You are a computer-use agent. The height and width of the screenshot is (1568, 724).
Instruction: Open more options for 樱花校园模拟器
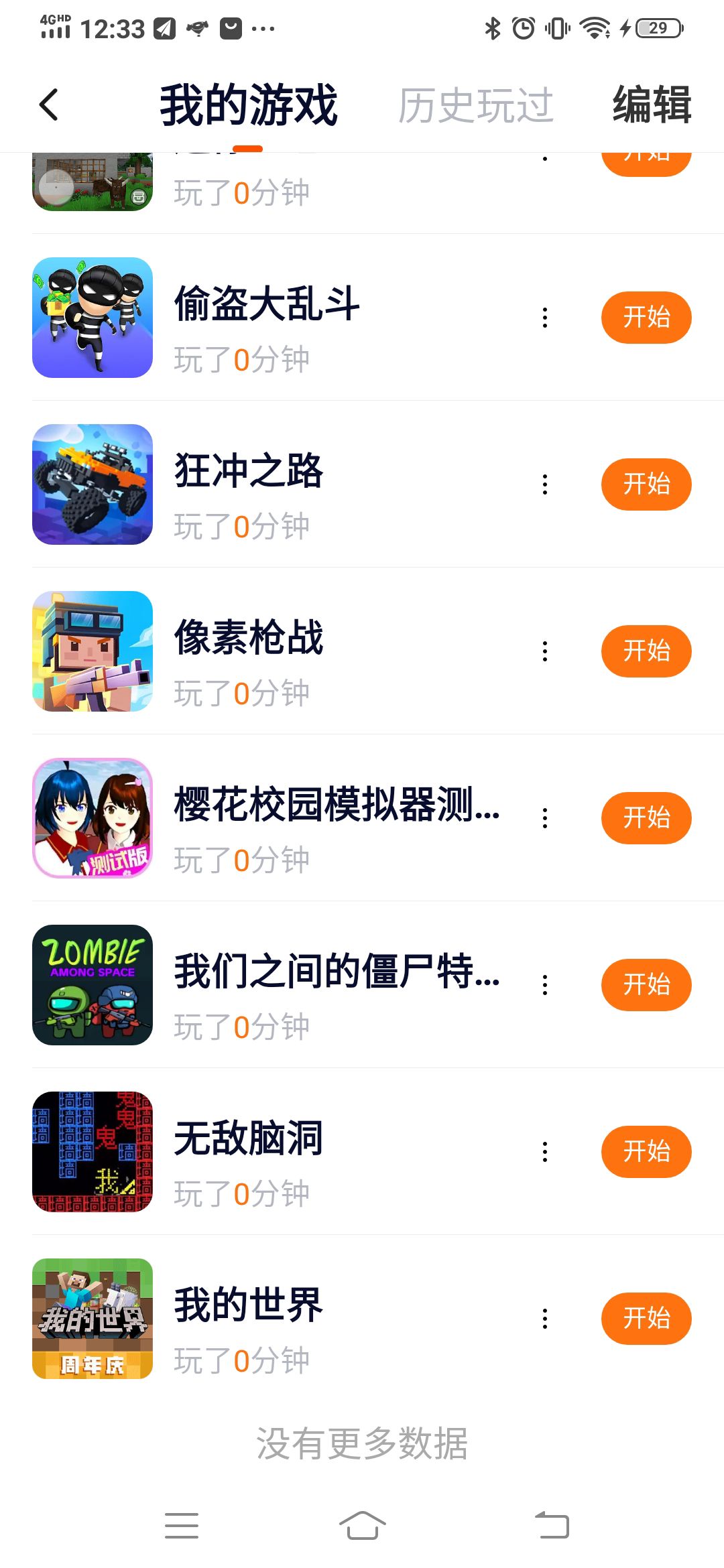(545, 818)
